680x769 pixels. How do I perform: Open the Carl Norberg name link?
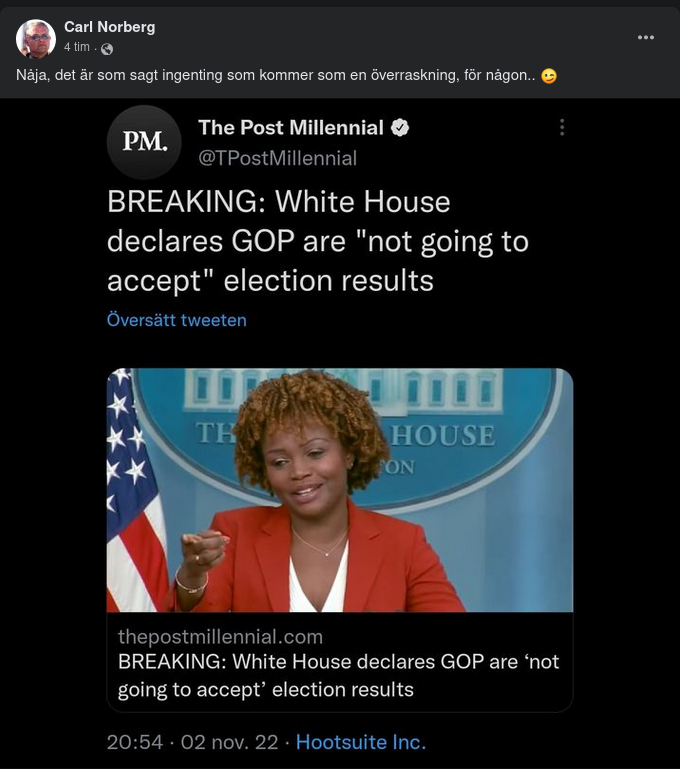tap(109, 27)
